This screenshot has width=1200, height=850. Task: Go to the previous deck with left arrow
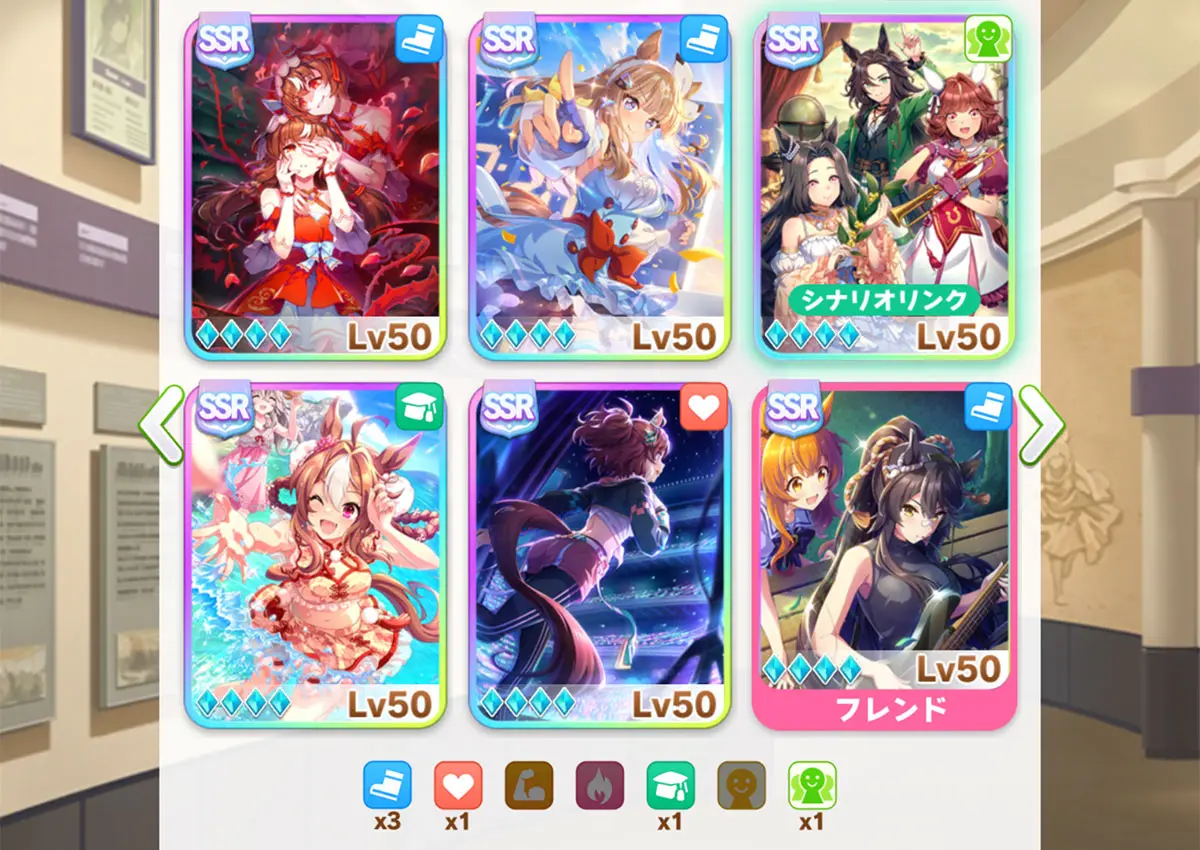point(162,425)
